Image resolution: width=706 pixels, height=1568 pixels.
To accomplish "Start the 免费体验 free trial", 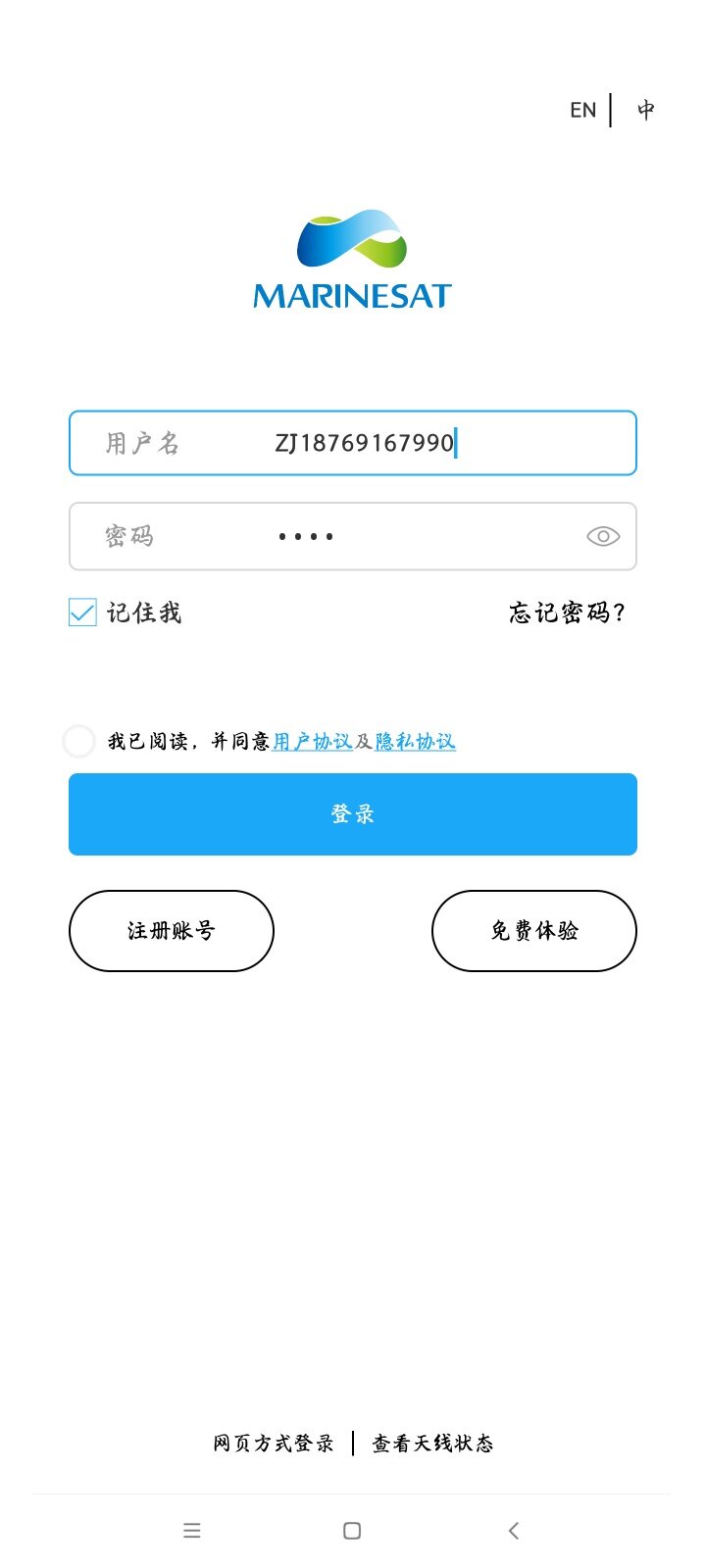I will coord(534,931).
